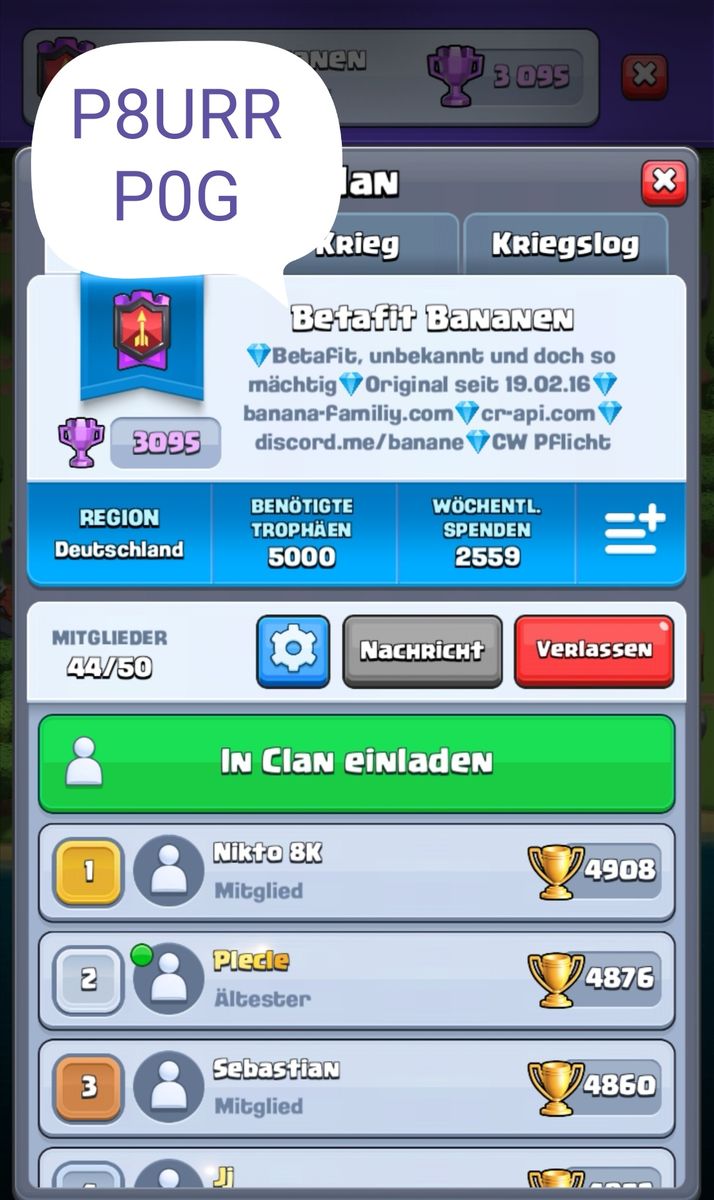714x1200 pixels.
Task: Tap the Nachricht button
Action: tap(422, 651)
